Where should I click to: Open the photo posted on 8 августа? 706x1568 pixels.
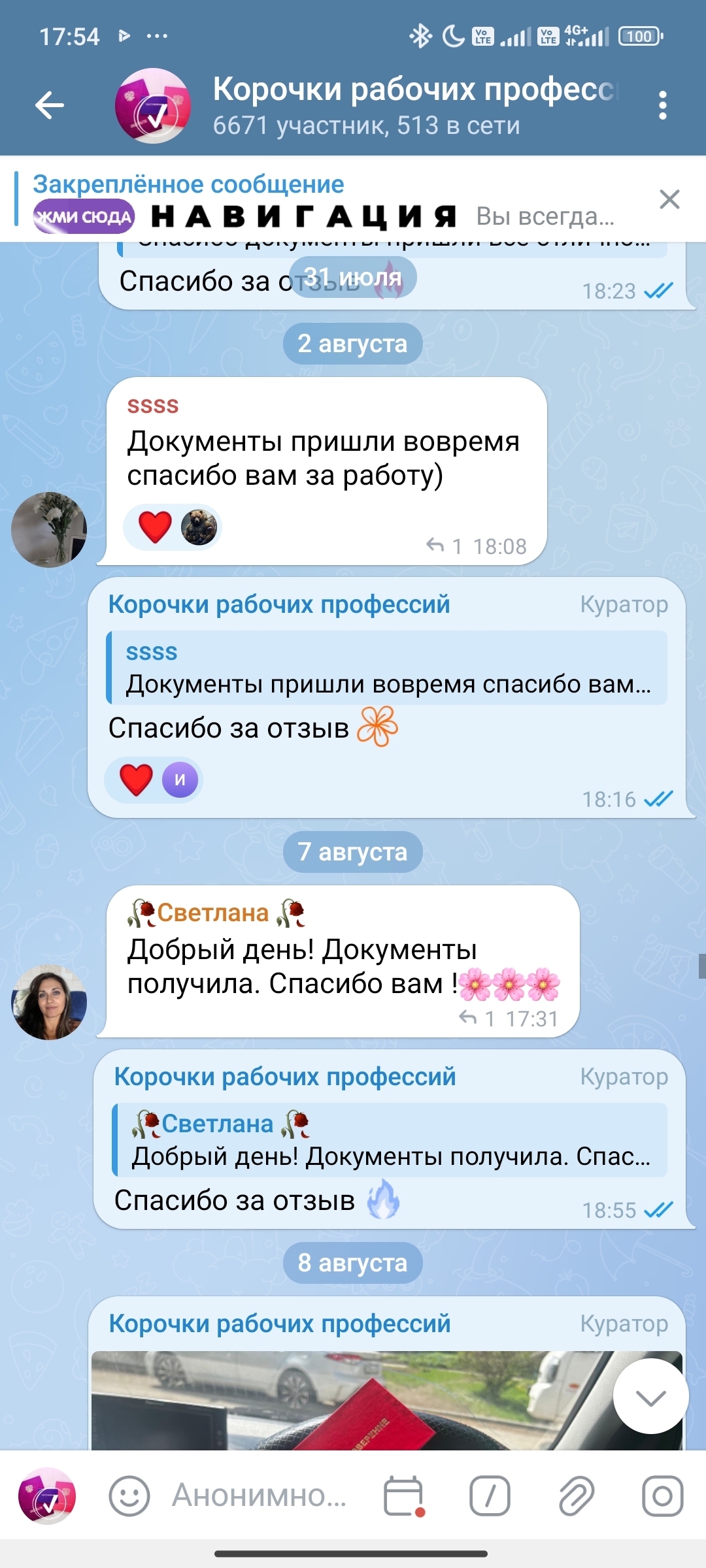coord(353,1399)
